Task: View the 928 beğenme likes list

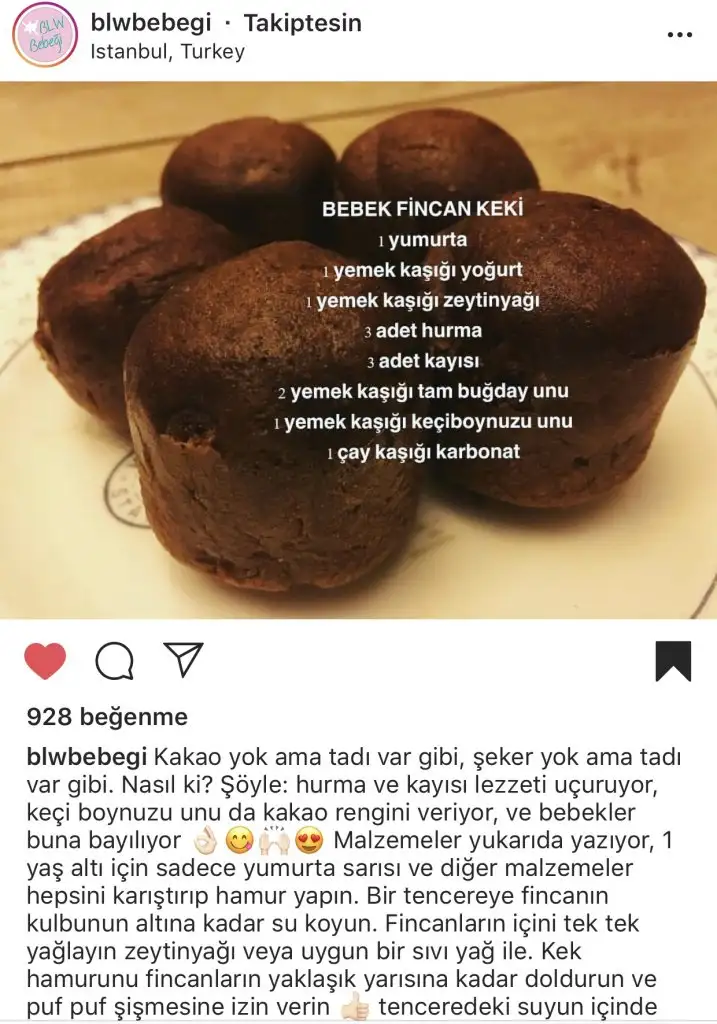Action: coord(107,717)
